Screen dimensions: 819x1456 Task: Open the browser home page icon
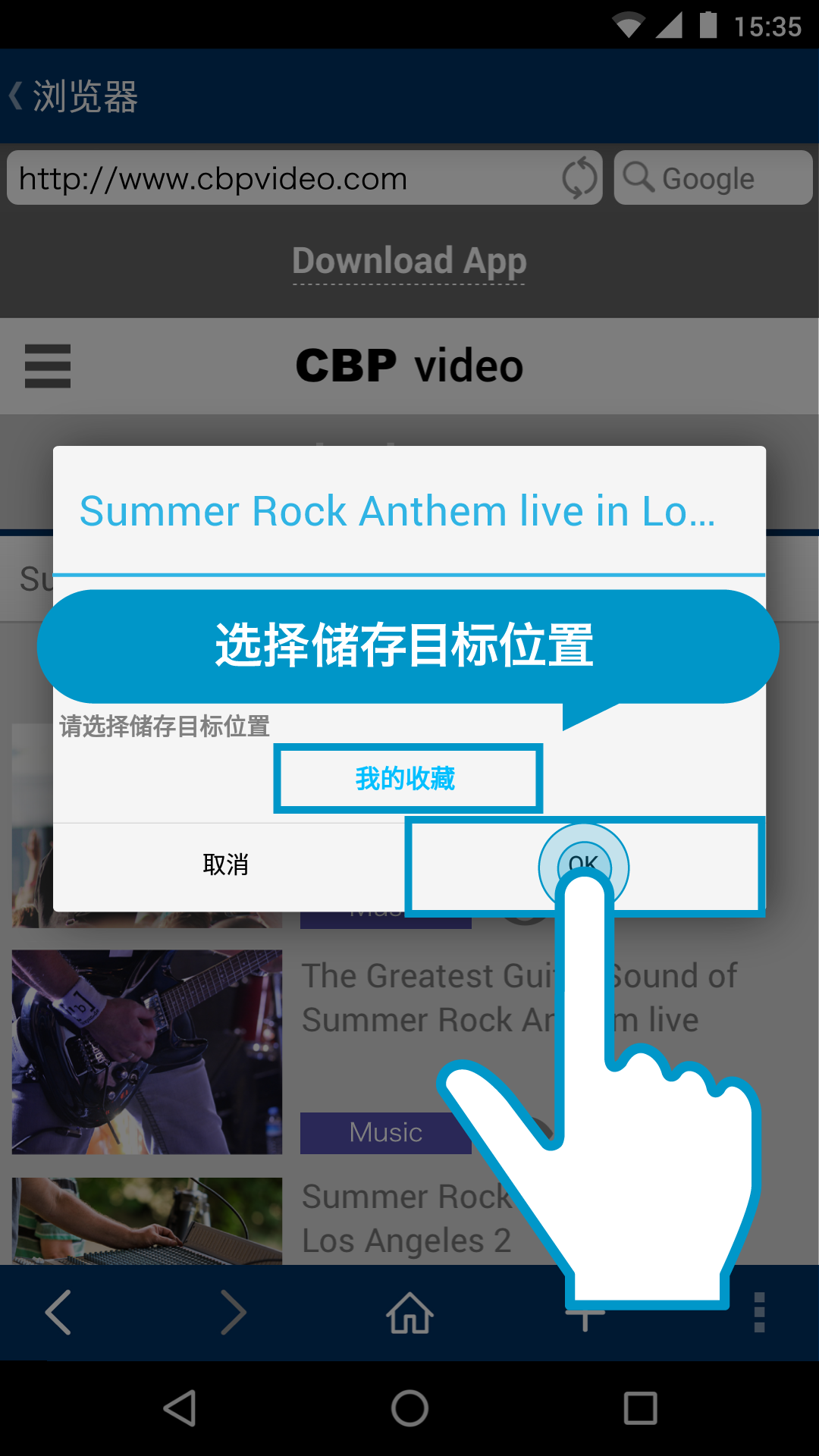[409, 1312]
